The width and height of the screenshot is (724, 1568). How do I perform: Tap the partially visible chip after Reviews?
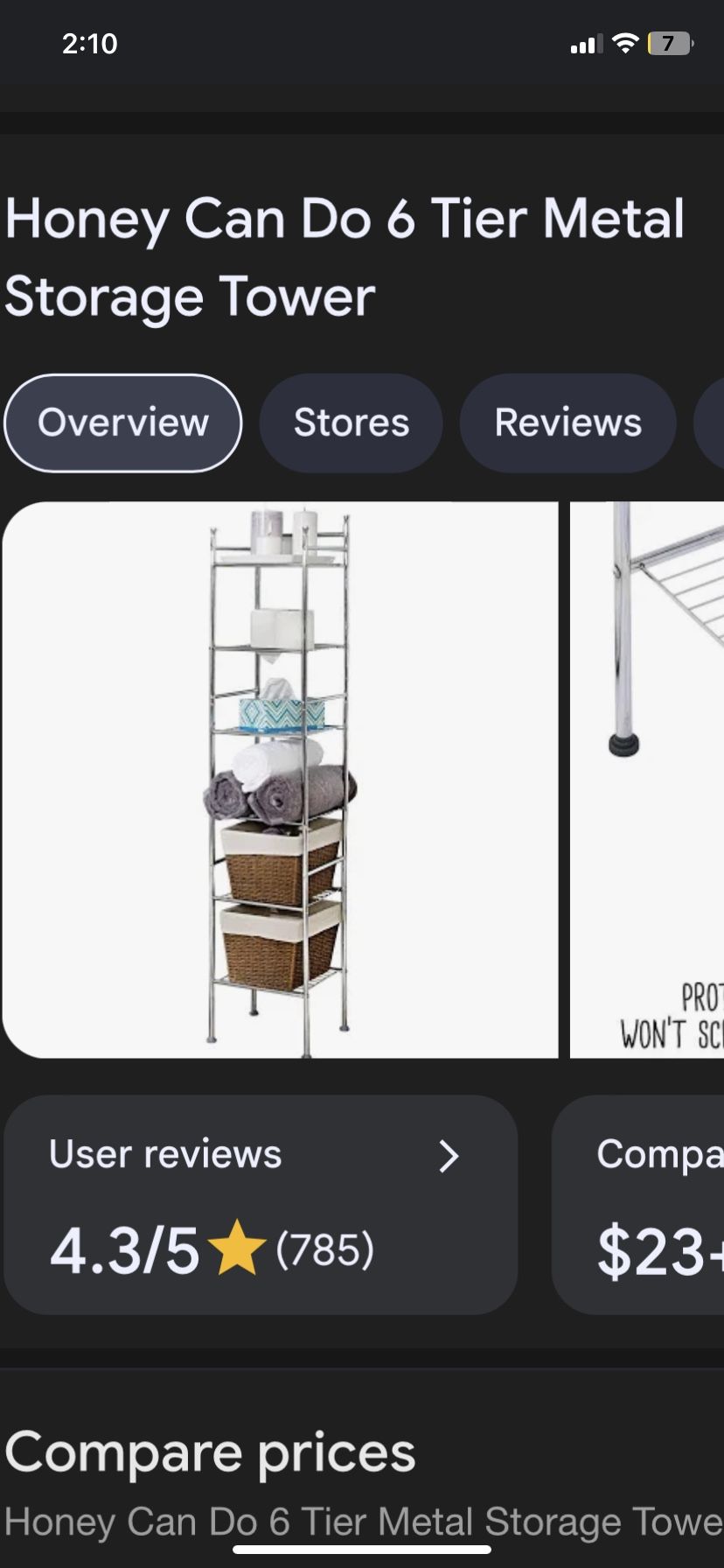714,423
